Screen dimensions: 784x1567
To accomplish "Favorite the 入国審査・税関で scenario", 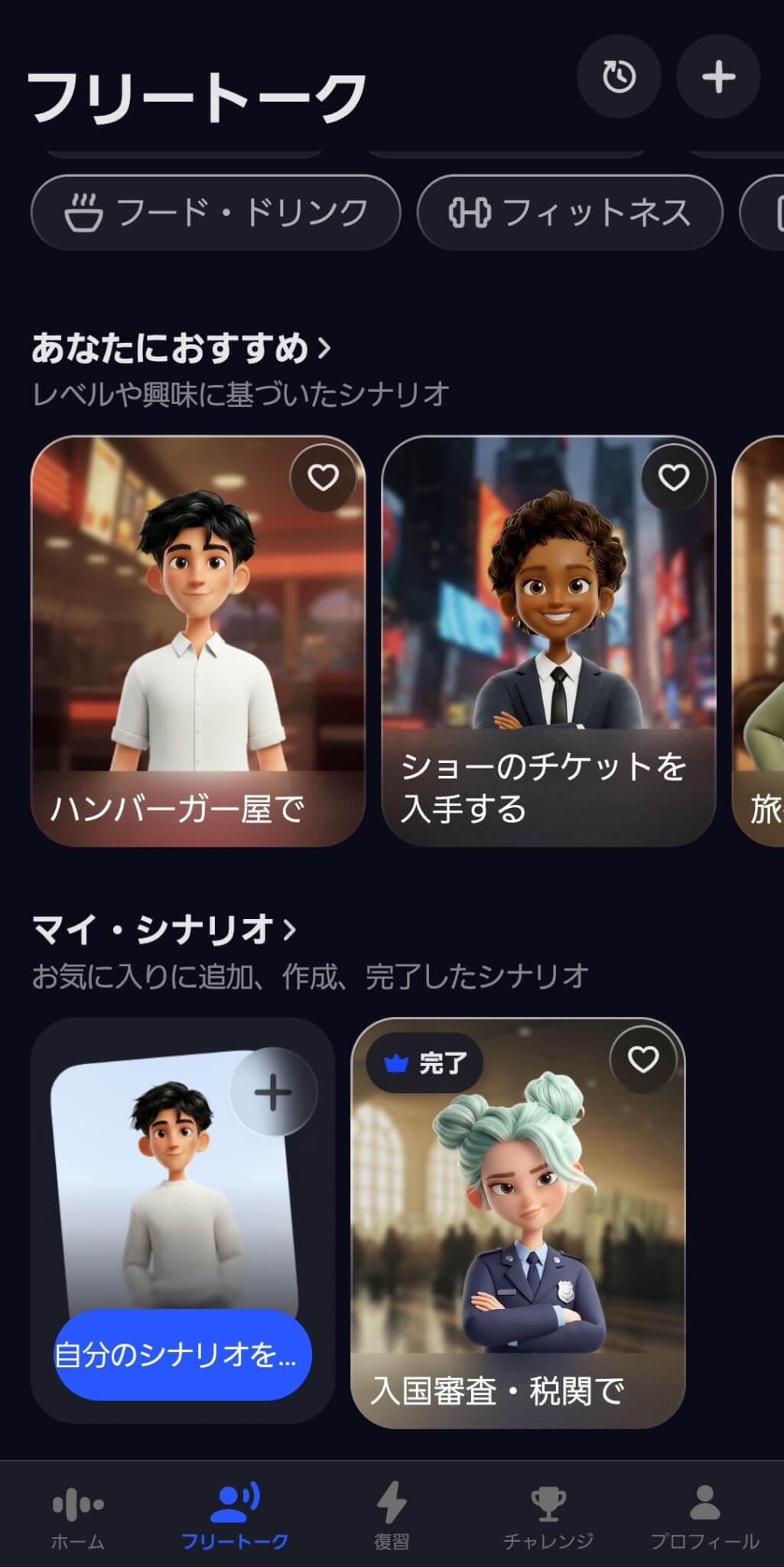I will coord(642,1060).
